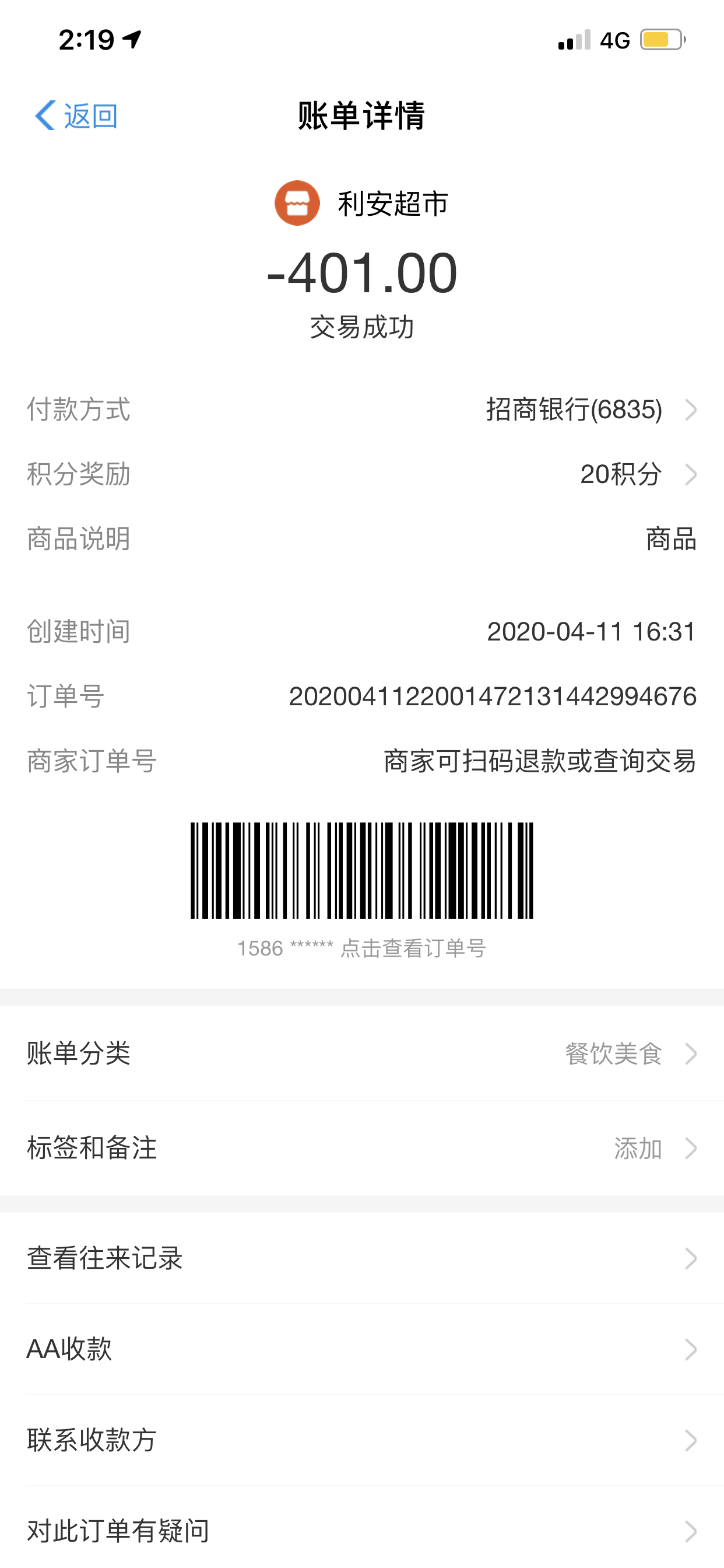Open 联系收款方 to contact payee
Image resolution: width=724 pixels, height=1568 pixels.
[x=362, y=1438]
